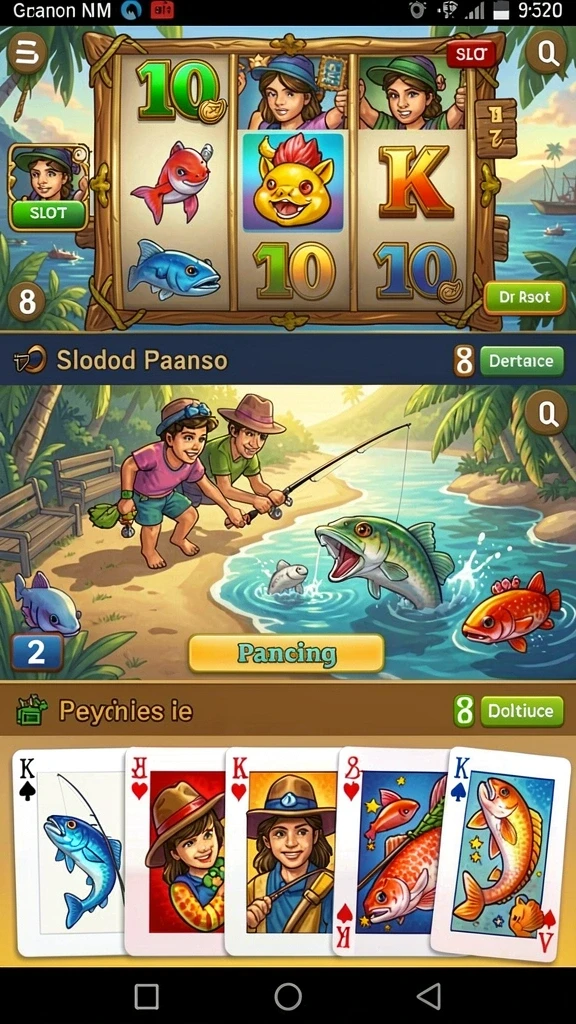Tap the green Dr Rsot button
576x1024 pixels.
524,297
